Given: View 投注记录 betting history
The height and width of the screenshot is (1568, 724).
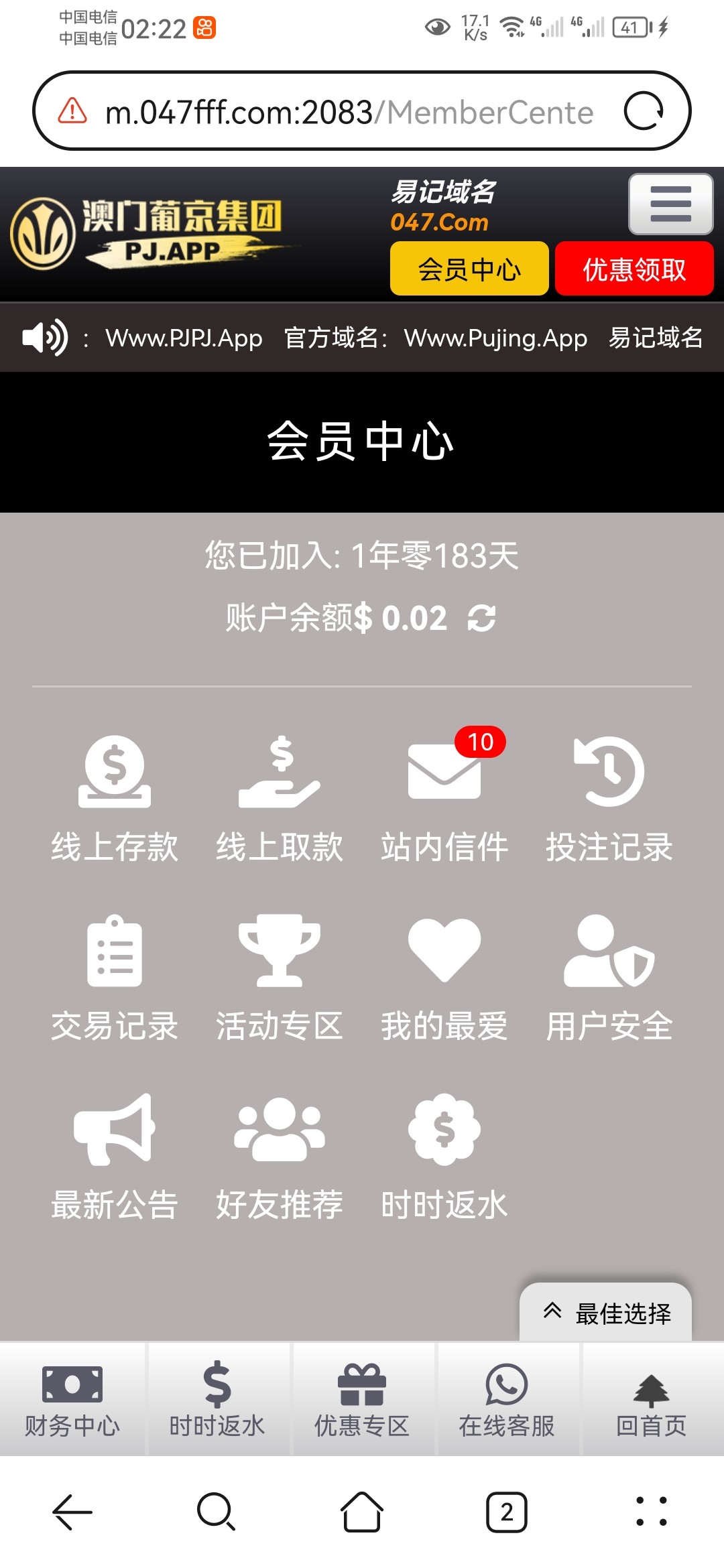Looking at the screenshot, I should pos(609,799).
